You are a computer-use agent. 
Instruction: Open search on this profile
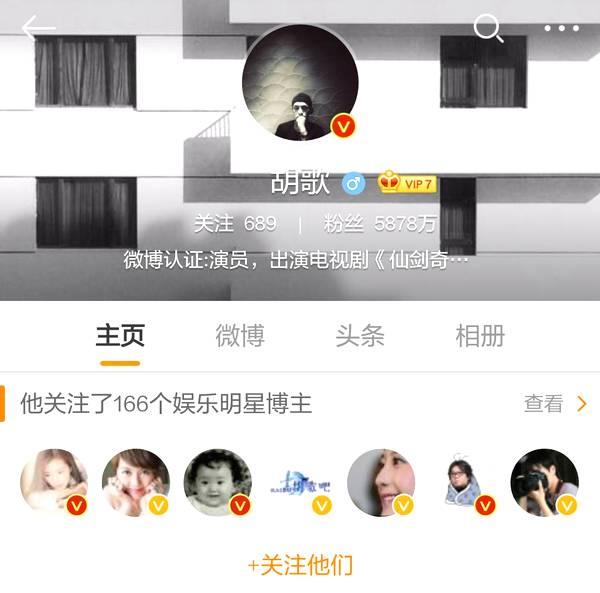point(488,28)
